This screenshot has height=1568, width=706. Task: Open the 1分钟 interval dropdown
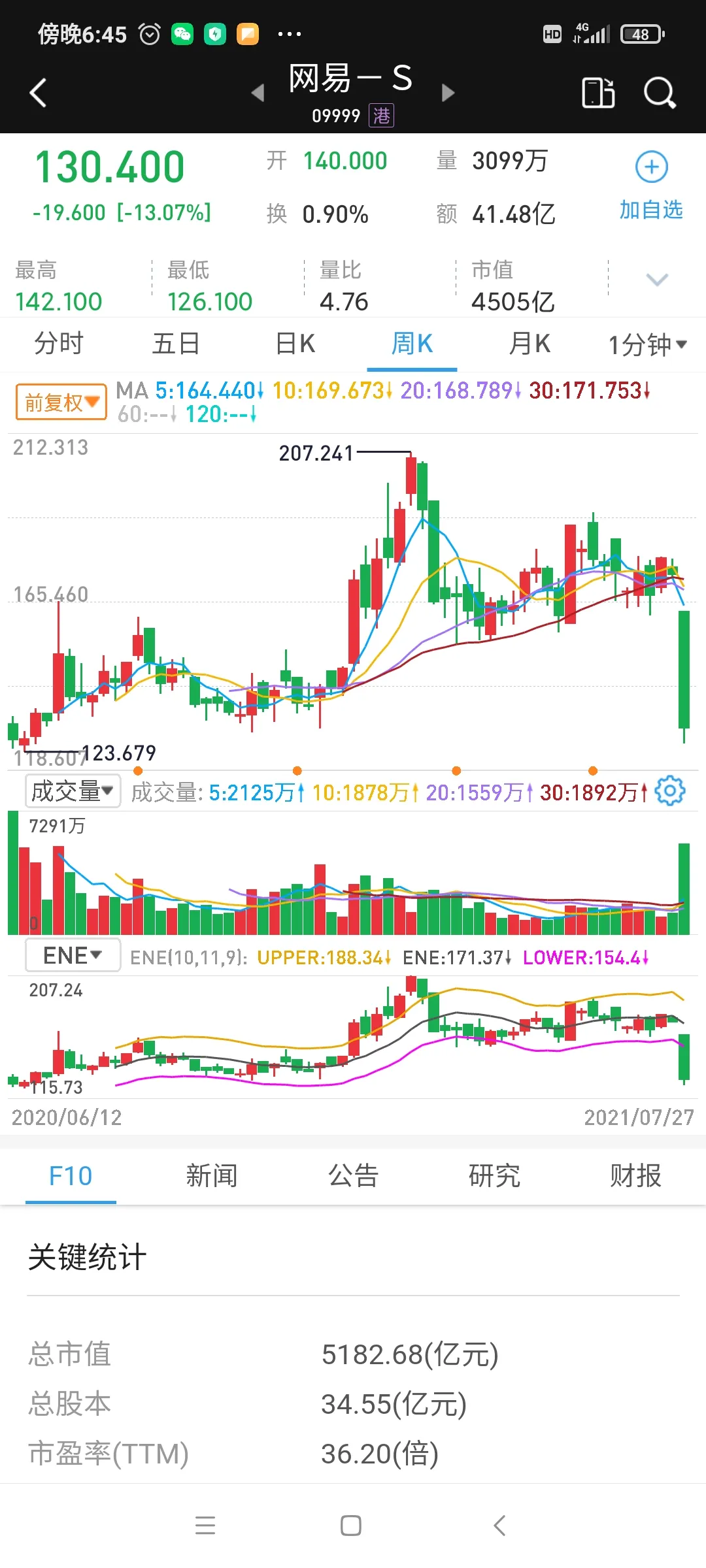[647, 344]
